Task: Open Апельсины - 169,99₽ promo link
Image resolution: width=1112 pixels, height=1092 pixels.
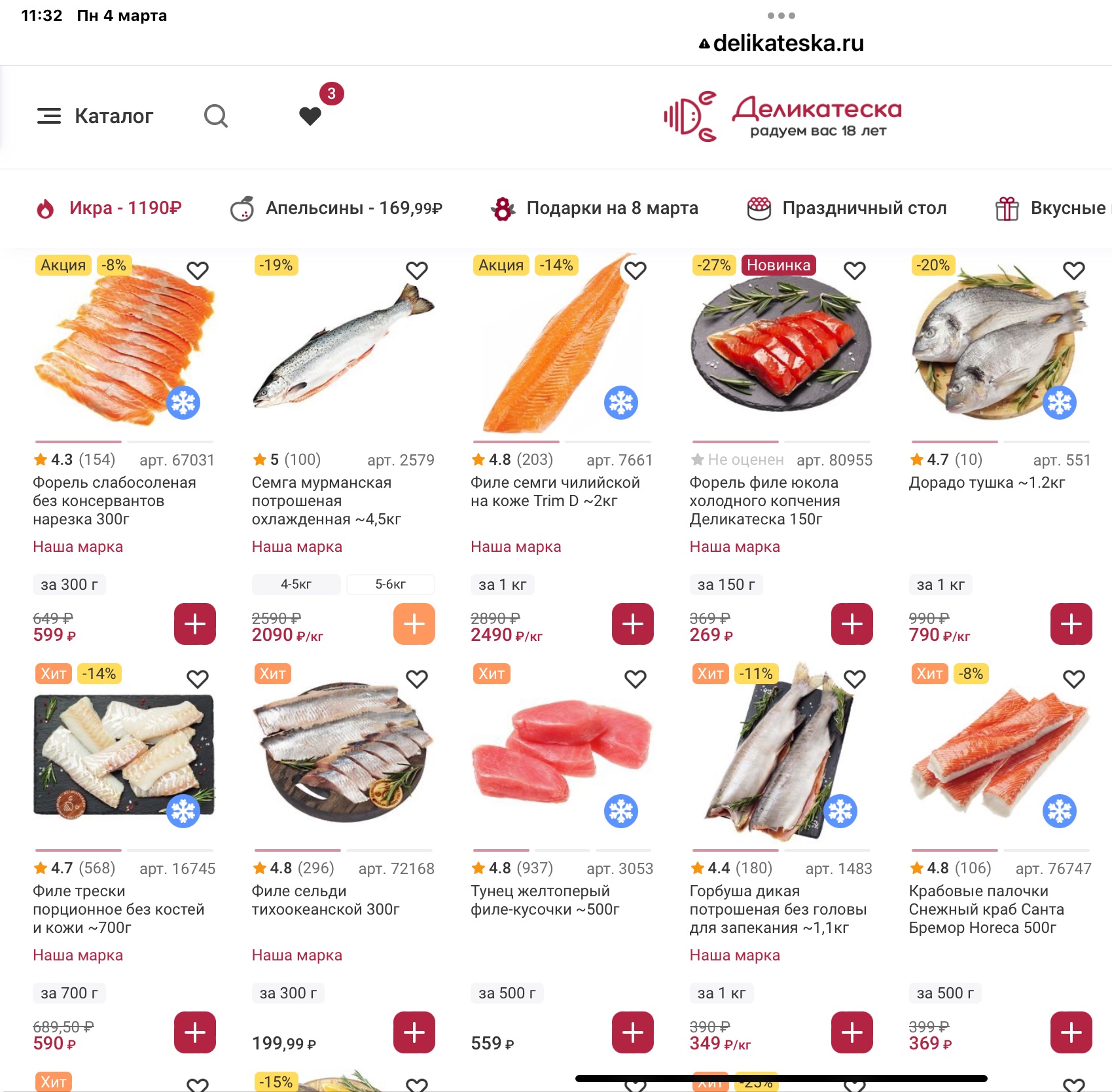Action: (336, 208)
